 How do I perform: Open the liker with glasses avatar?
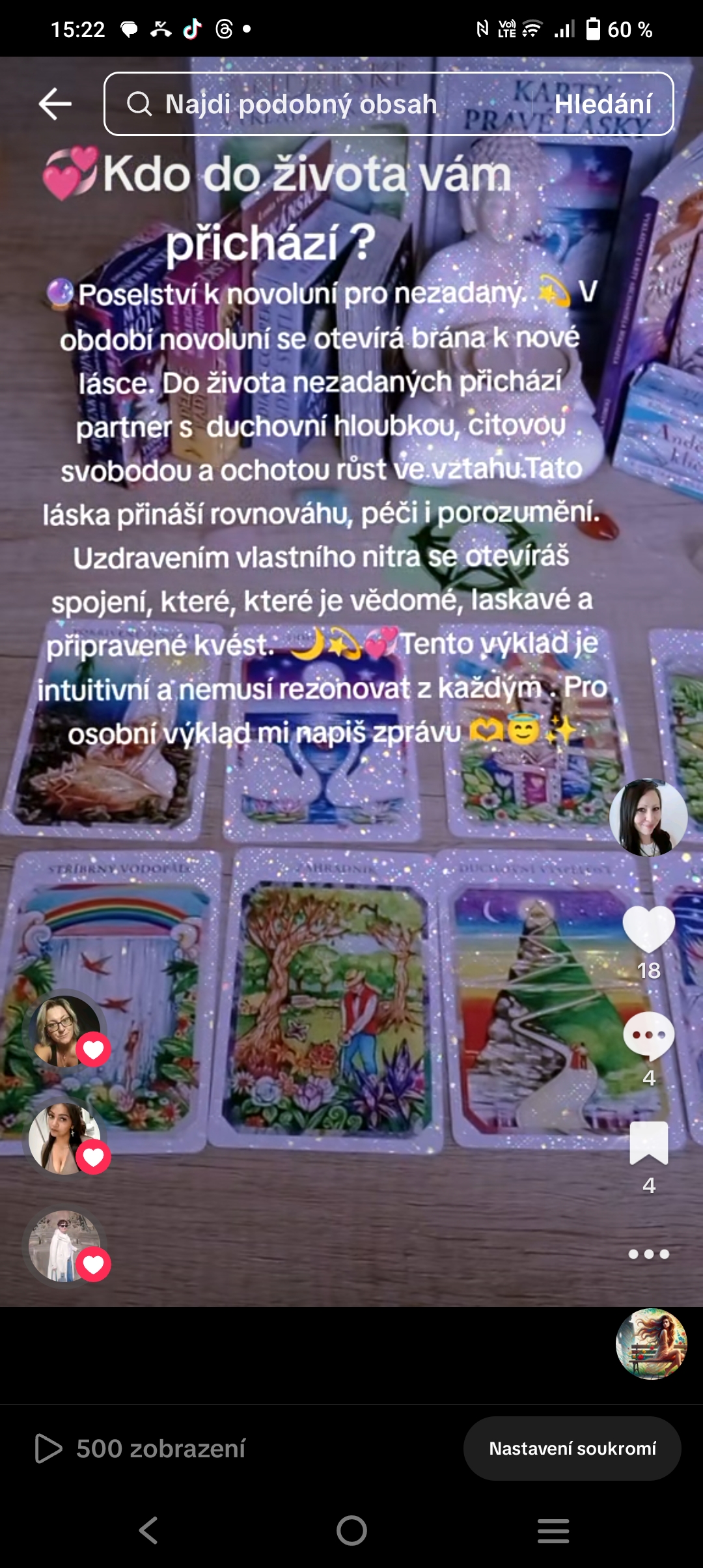(x=64, y=1031)
